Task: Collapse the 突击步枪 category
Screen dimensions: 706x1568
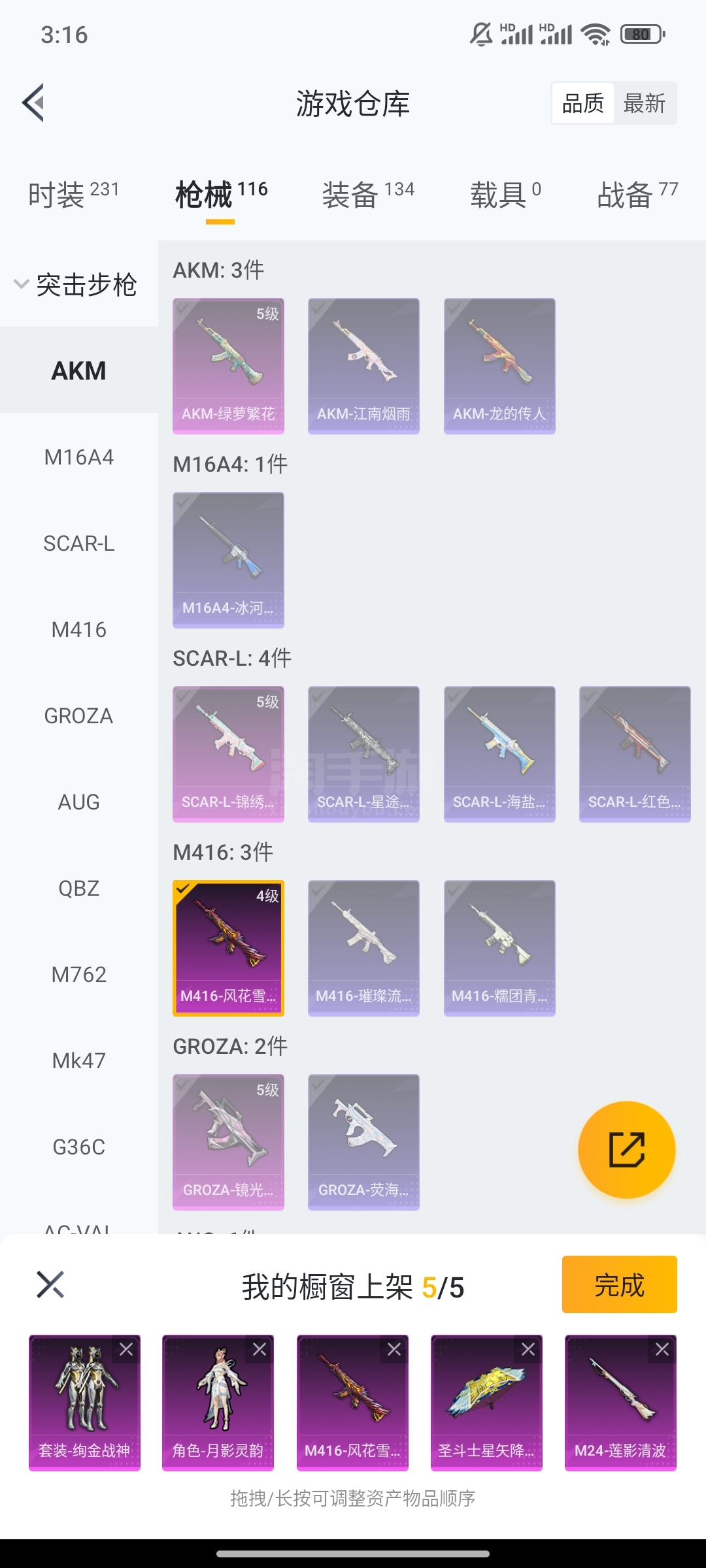Action: [x=76, y=285]
